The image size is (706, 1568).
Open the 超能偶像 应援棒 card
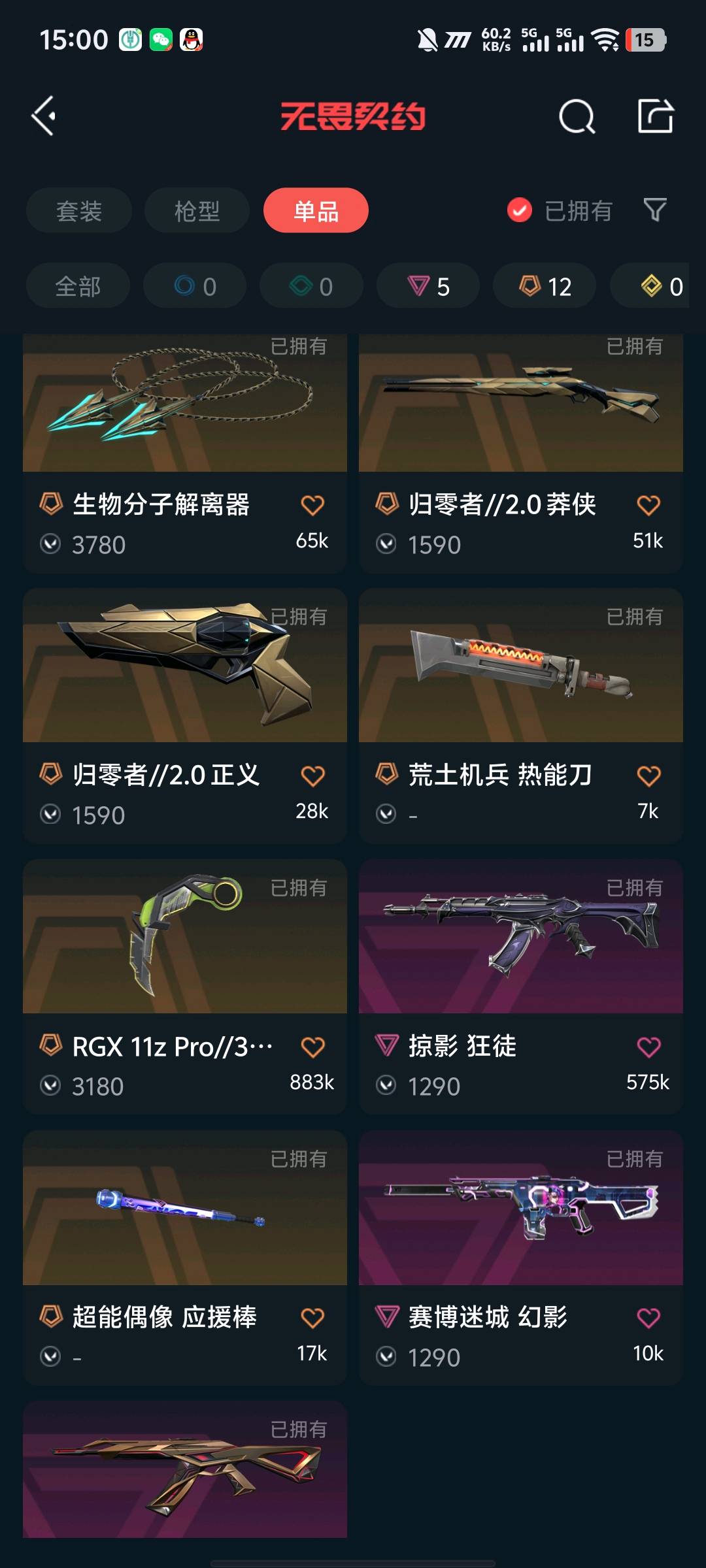coord(184,1258)
